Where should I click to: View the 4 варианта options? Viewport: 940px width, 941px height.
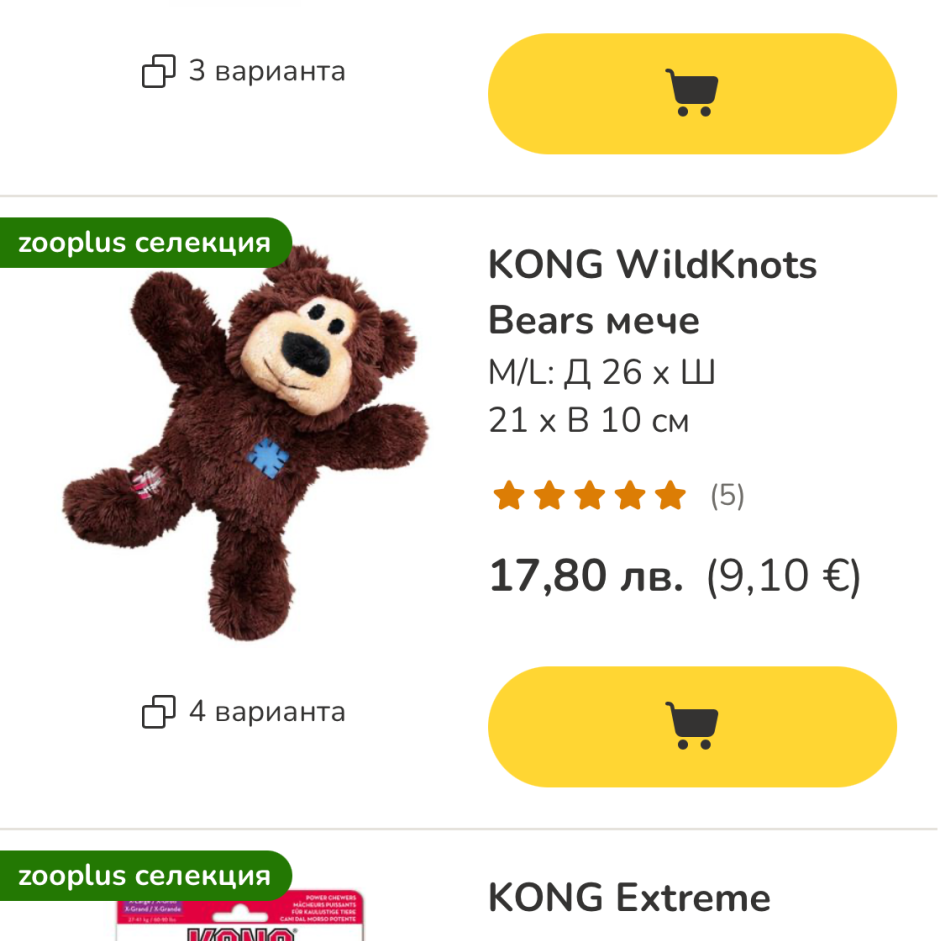tap(244, 712)
